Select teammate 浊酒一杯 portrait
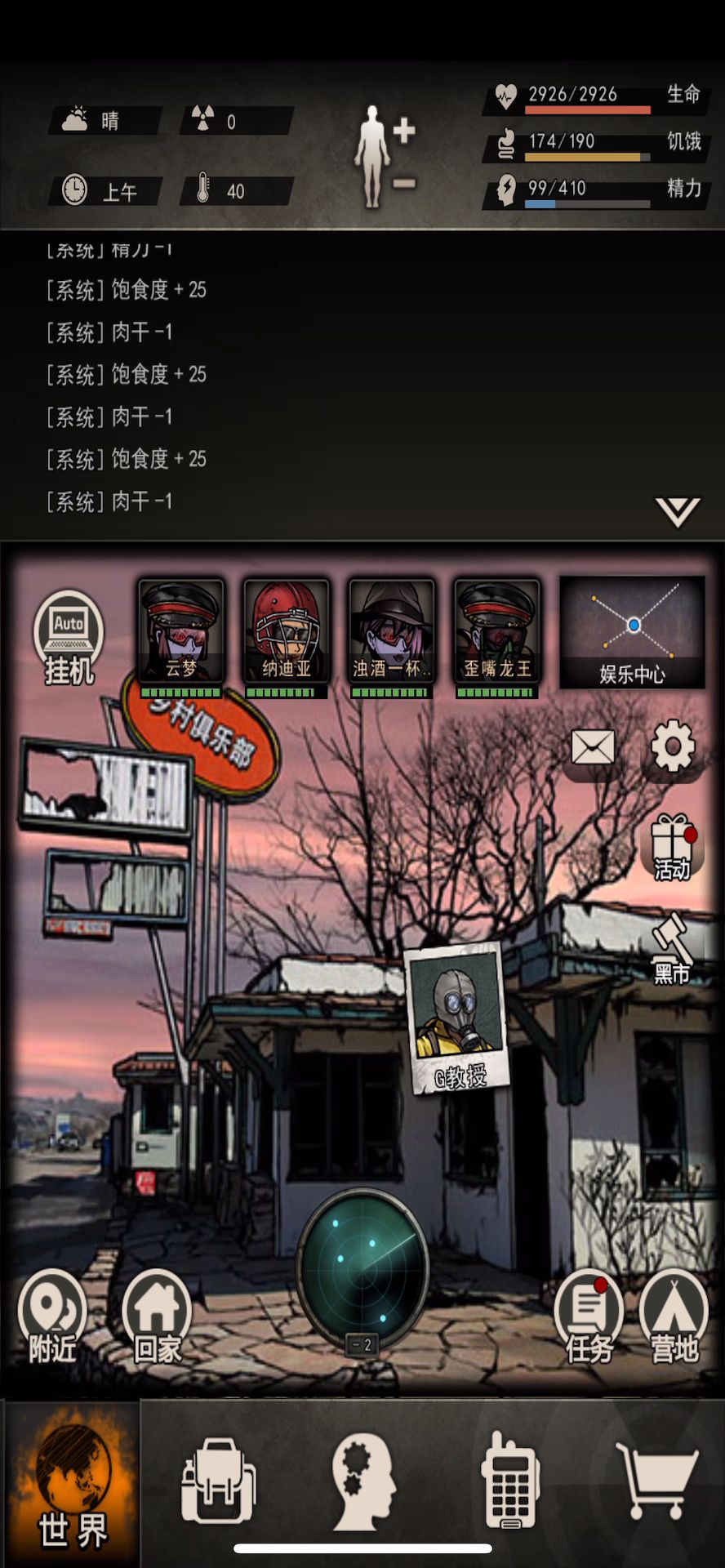 tap(391, 631)
